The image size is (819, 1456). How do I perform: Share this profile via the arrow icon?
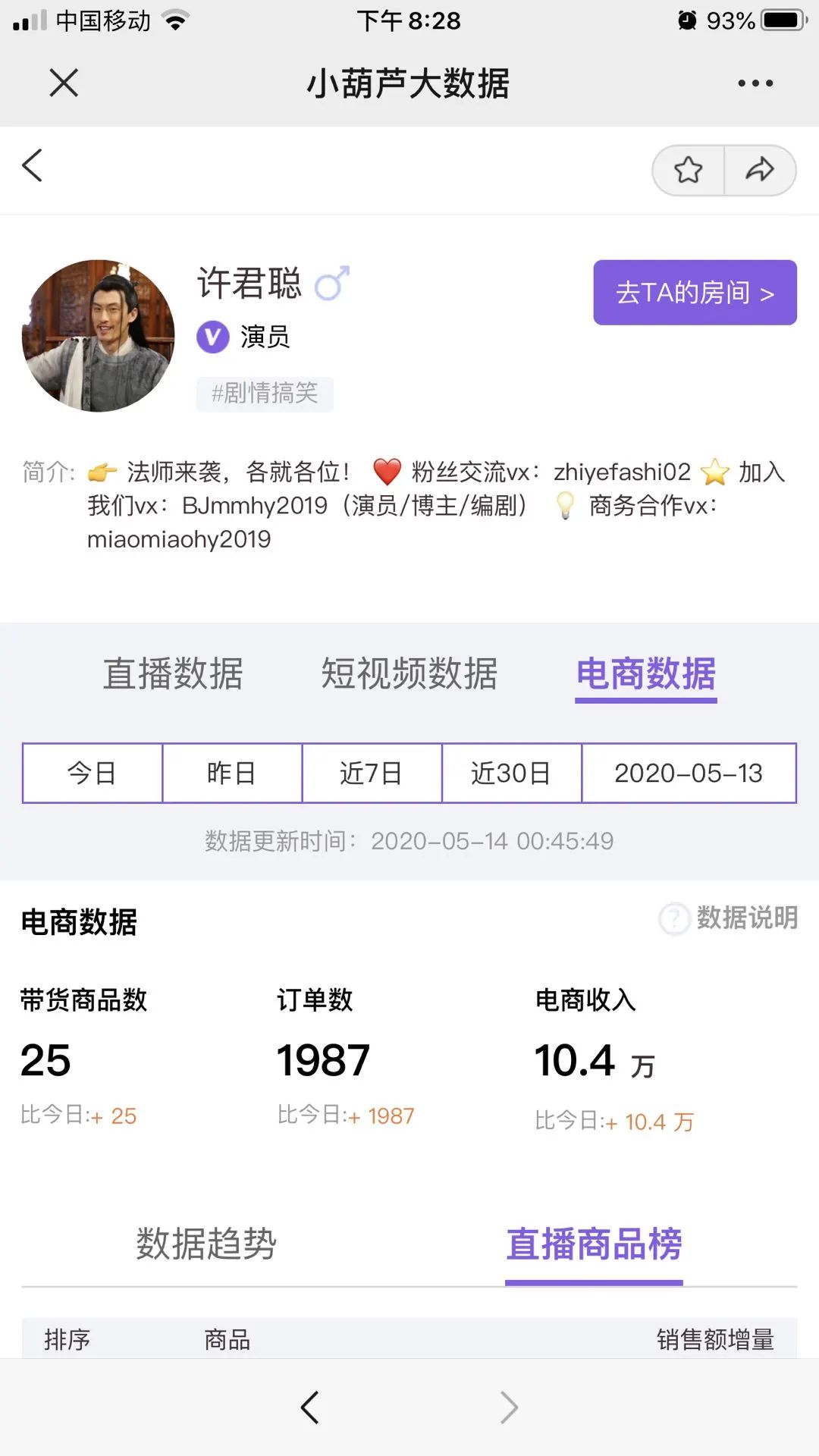pos(760,170)
